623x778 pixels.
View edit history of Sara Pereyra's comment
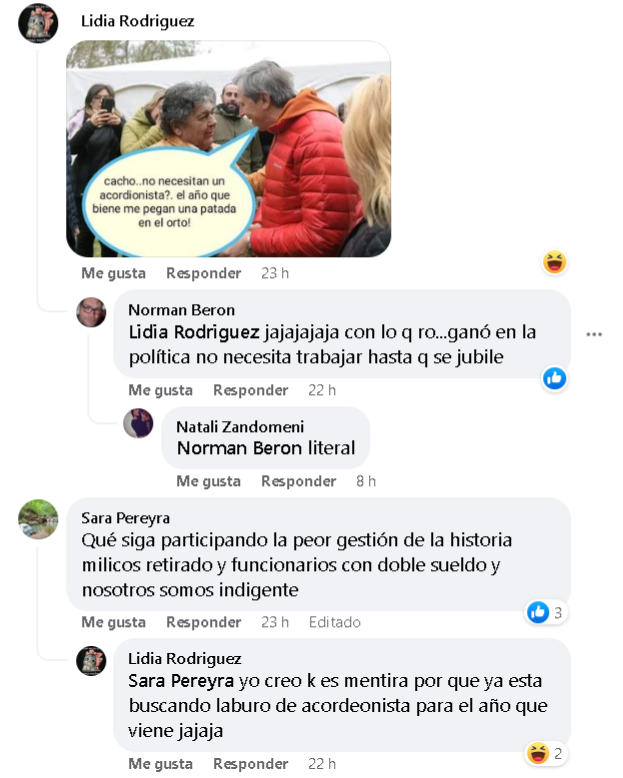(334, 622)
